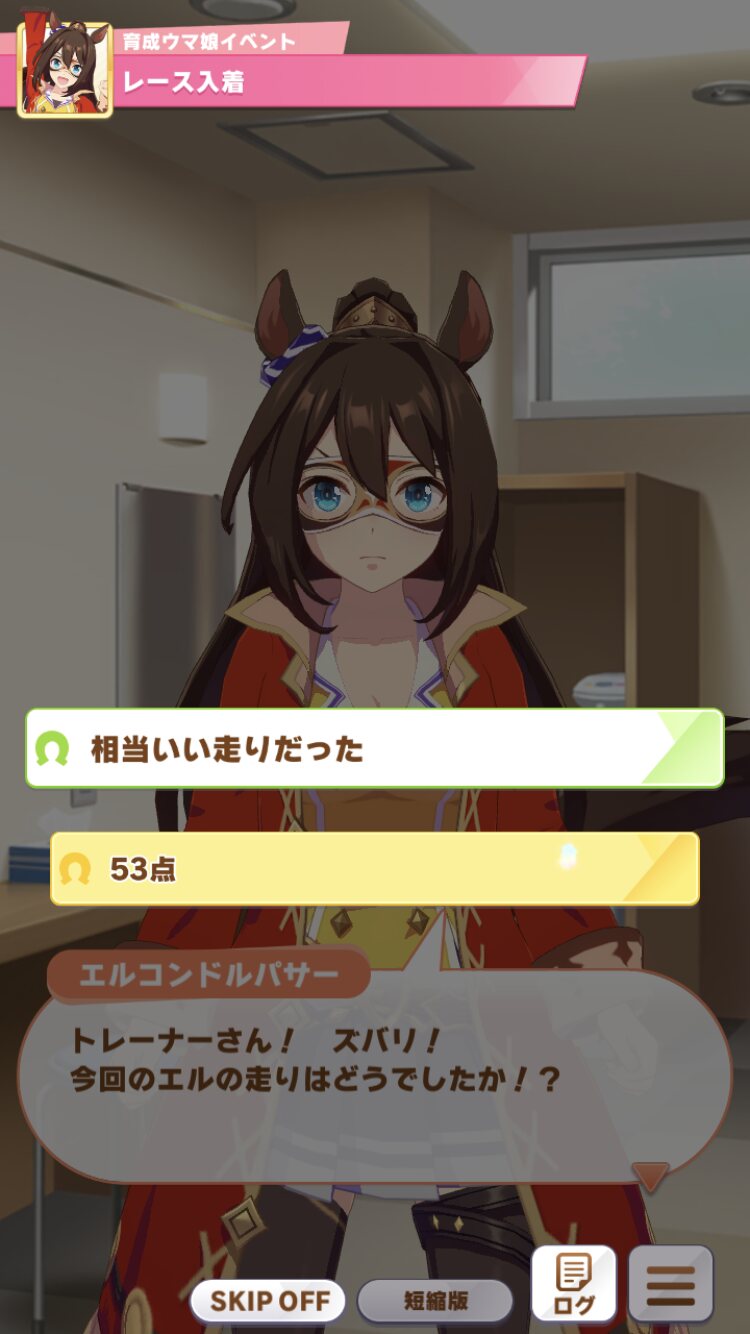Viewport: 750px width, 1334px height.
Task: Open the hamburger menu button
Action: click(671, 1284)
